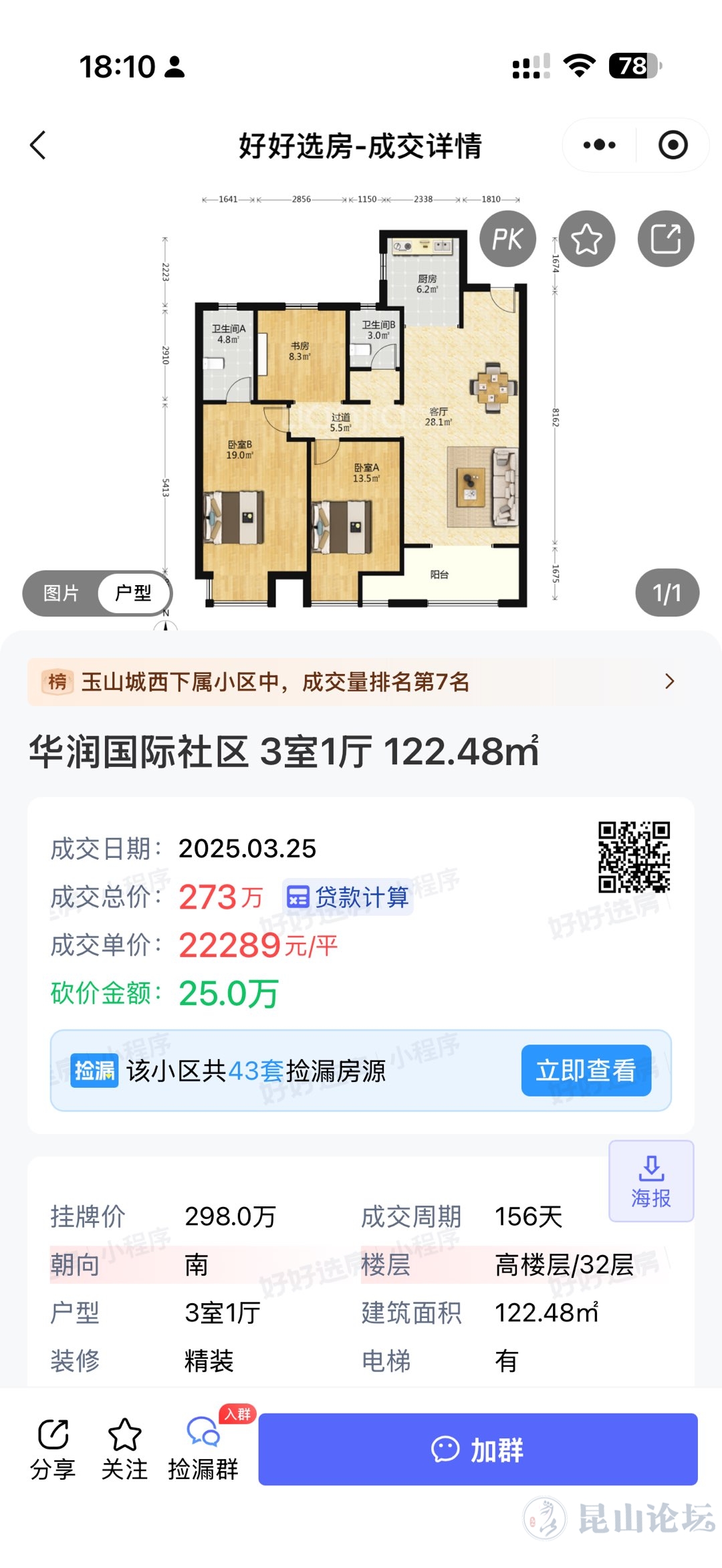
Task: Tap the PK compare button on the floor plan
Action: [x=507, y=239]
